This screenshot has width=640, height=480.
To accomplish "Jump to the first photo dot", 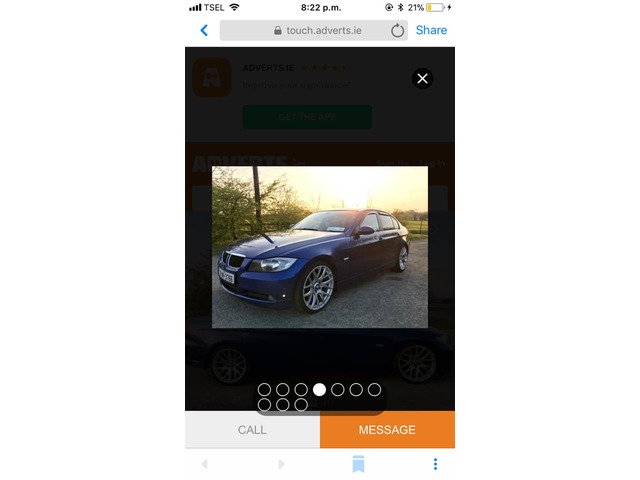I will pos(264,390).
